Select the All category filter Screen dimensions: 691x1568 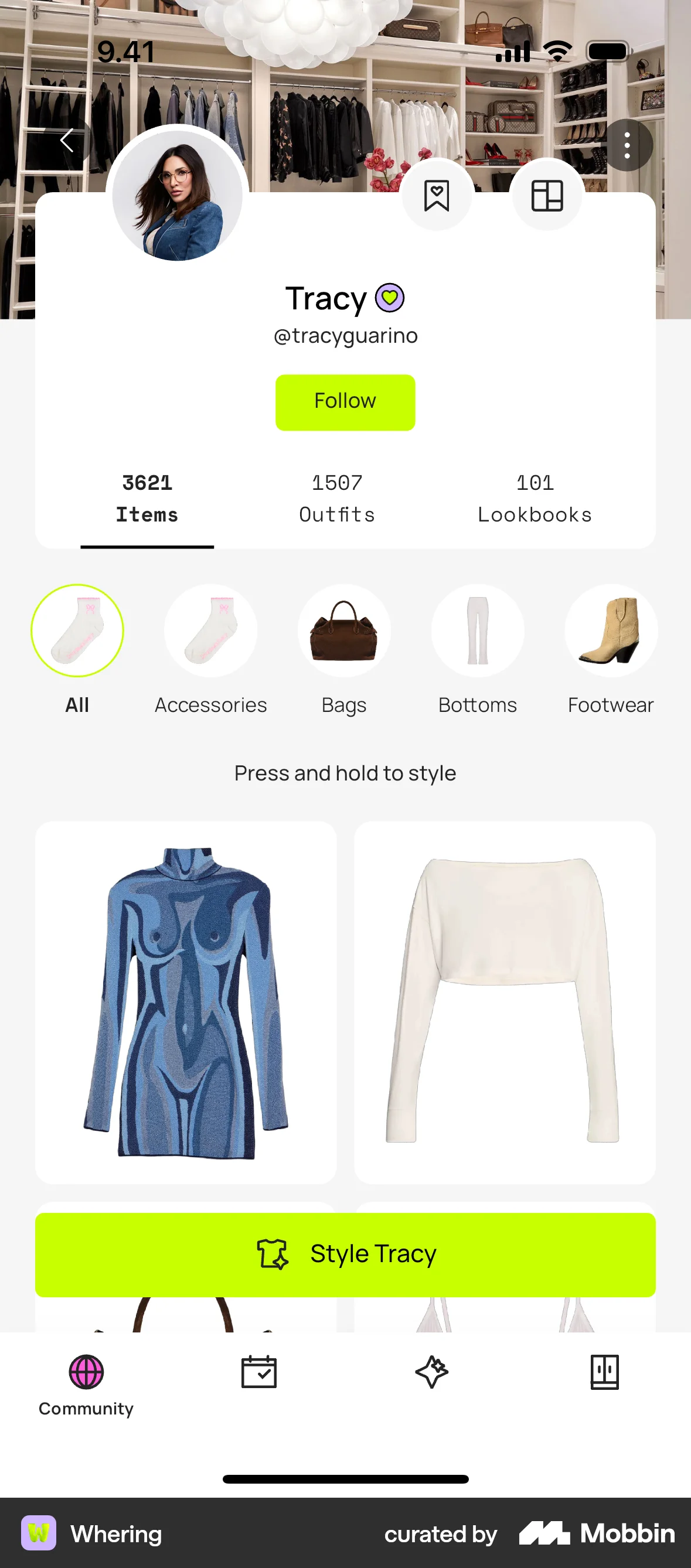tap(77, 631)
